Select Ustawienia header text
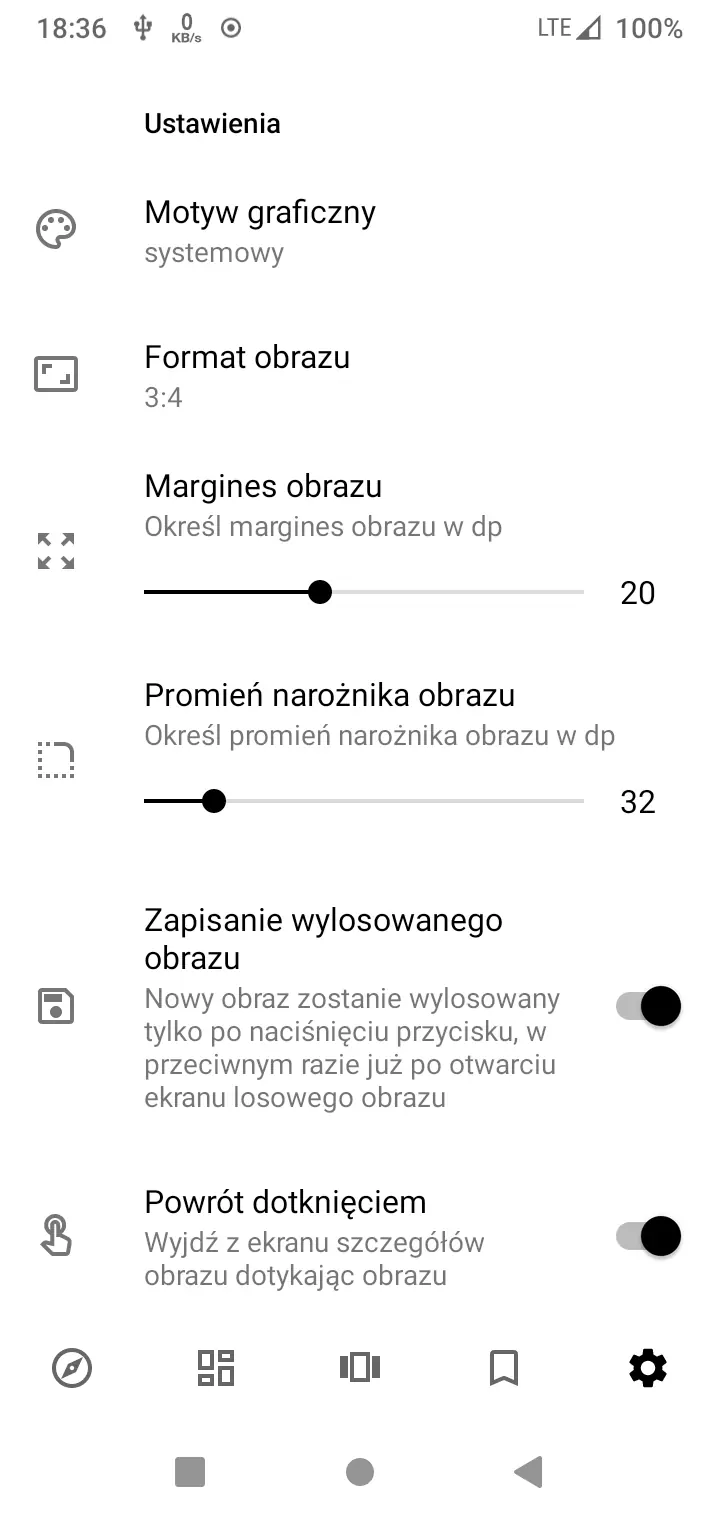The width and height of the screenshot is (720, 1520). pyautogui.click(x=212, y=123)
